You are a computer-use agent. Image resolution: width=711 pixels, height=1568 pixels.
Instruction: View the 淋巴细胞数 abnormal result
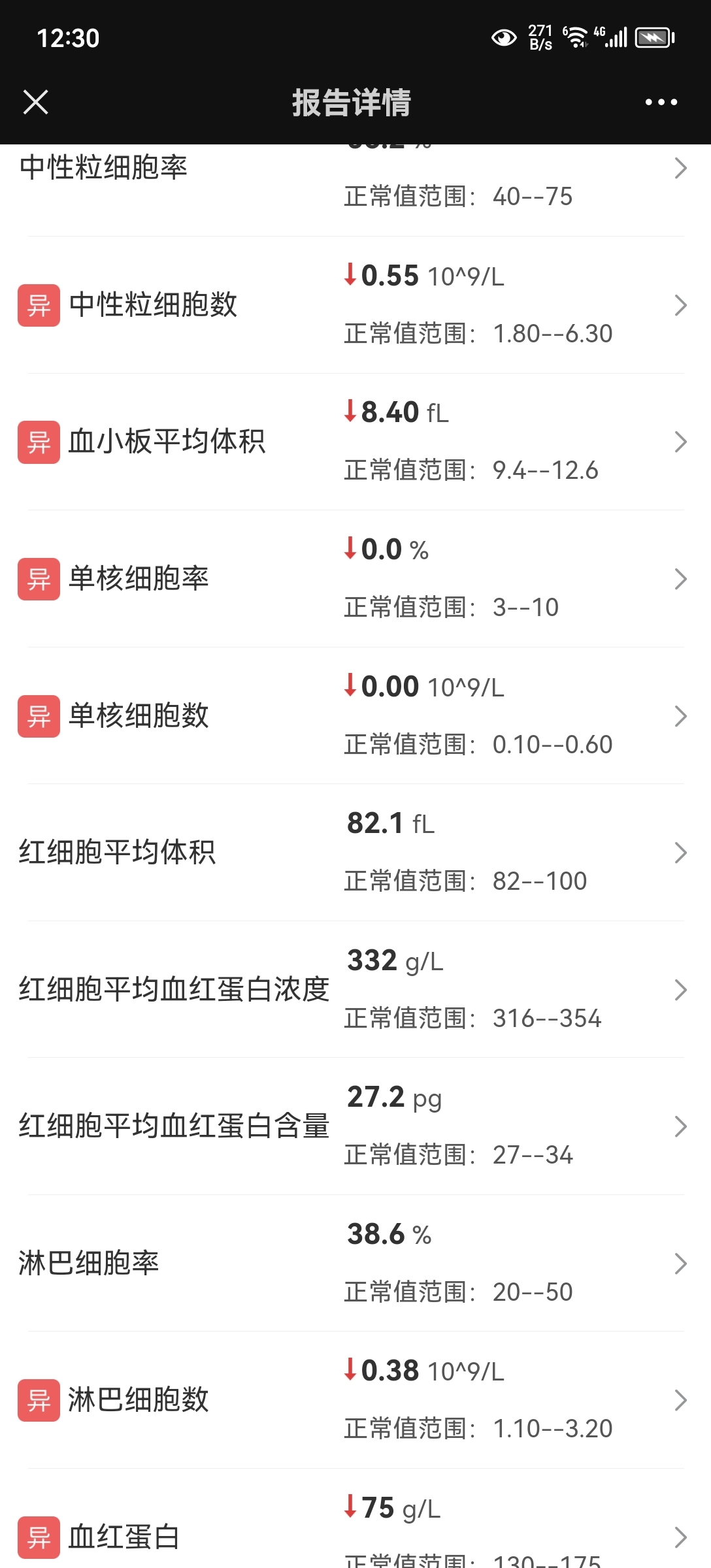click(355, 1400)
